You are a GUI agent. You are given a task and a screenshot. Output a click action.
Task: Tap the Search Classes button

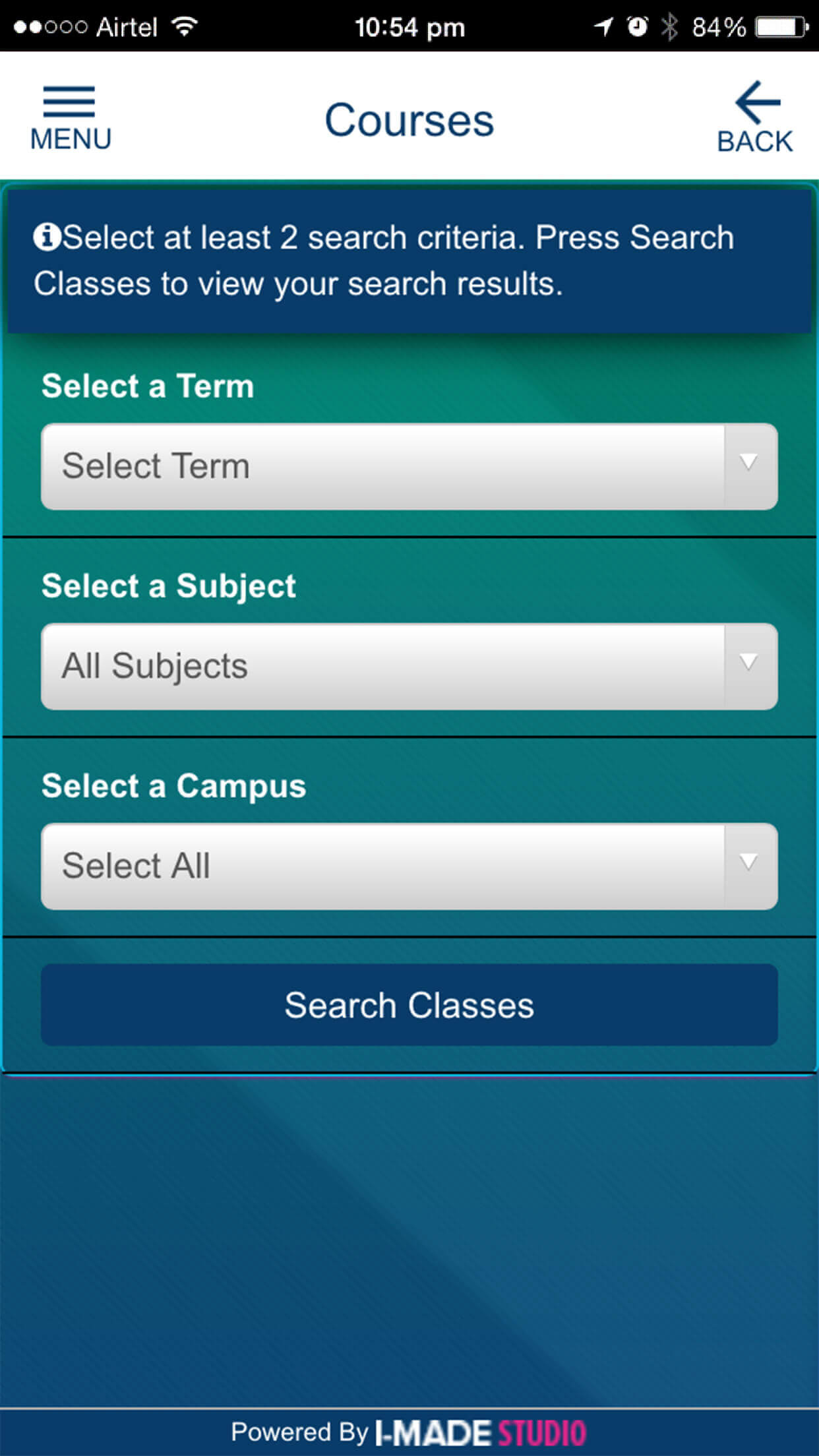pyautogui.click(x=409, y=1004)
